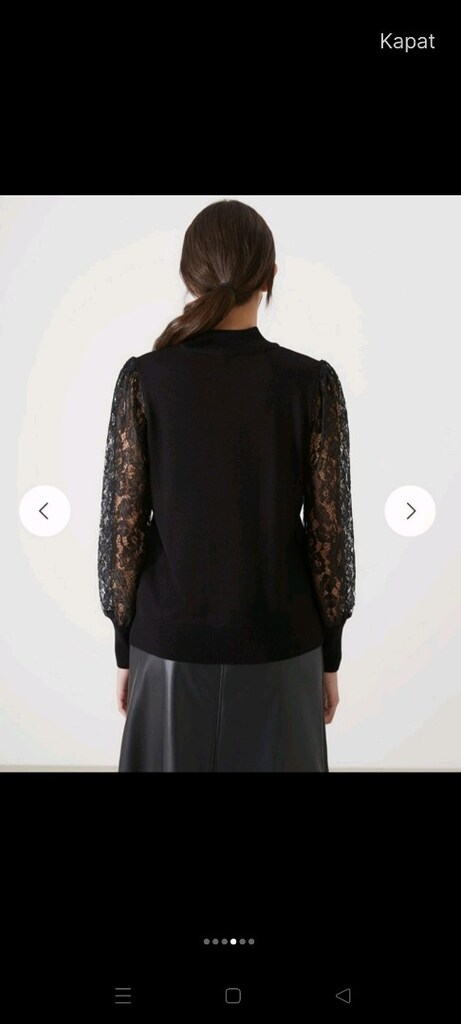
Task: Go to the home screen
Action: pos(233,995)
